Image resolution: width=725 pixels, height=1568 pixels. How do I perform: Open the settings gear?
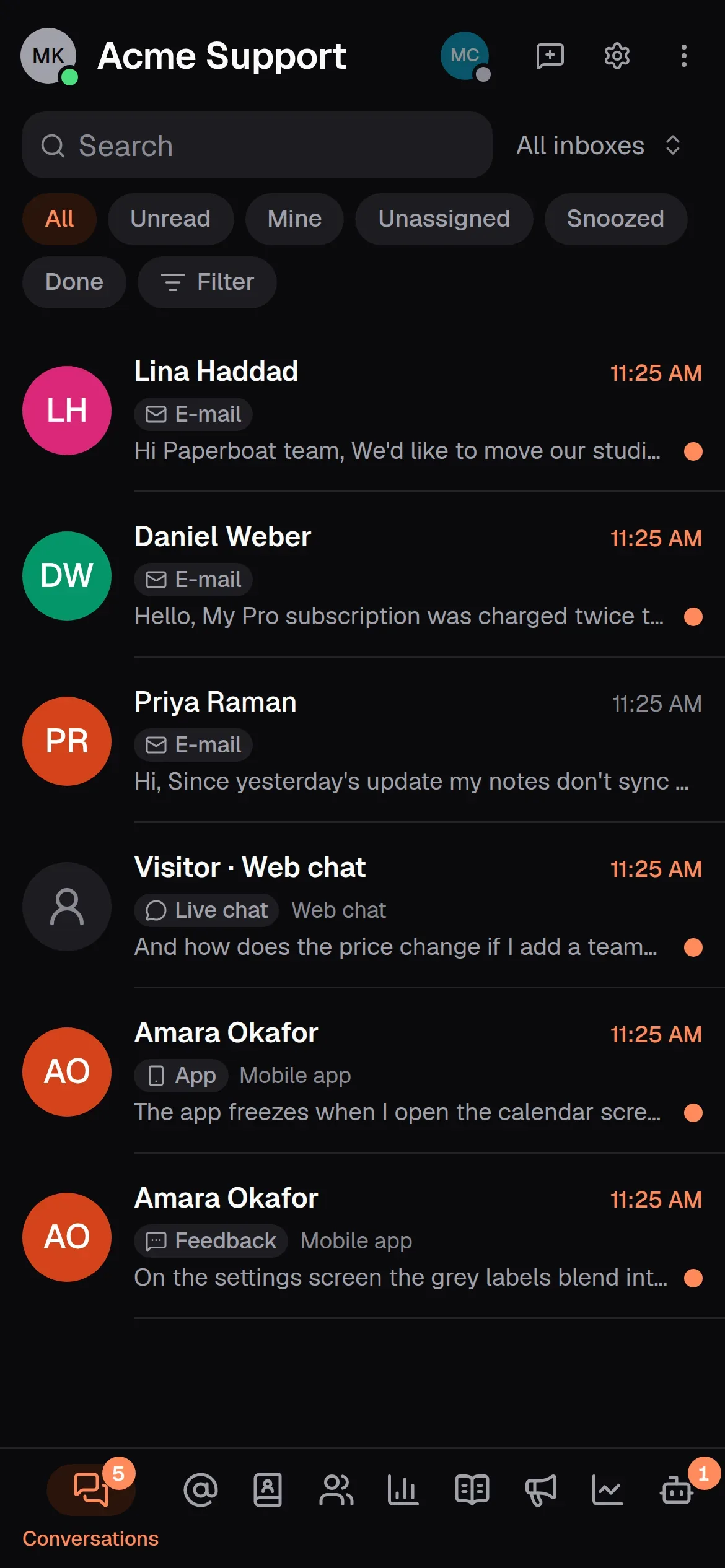pyautogui.click(x=617, y=56)
